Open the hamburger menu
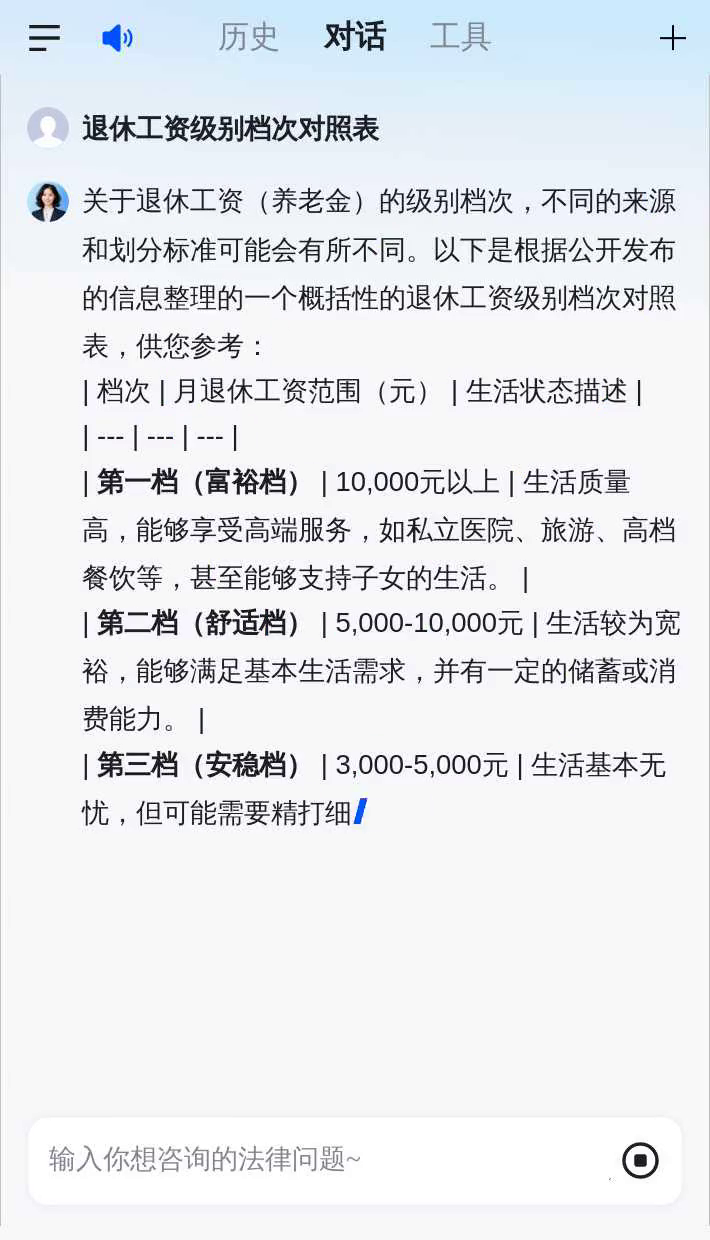The image size is (710, 1240). (44, 38)
